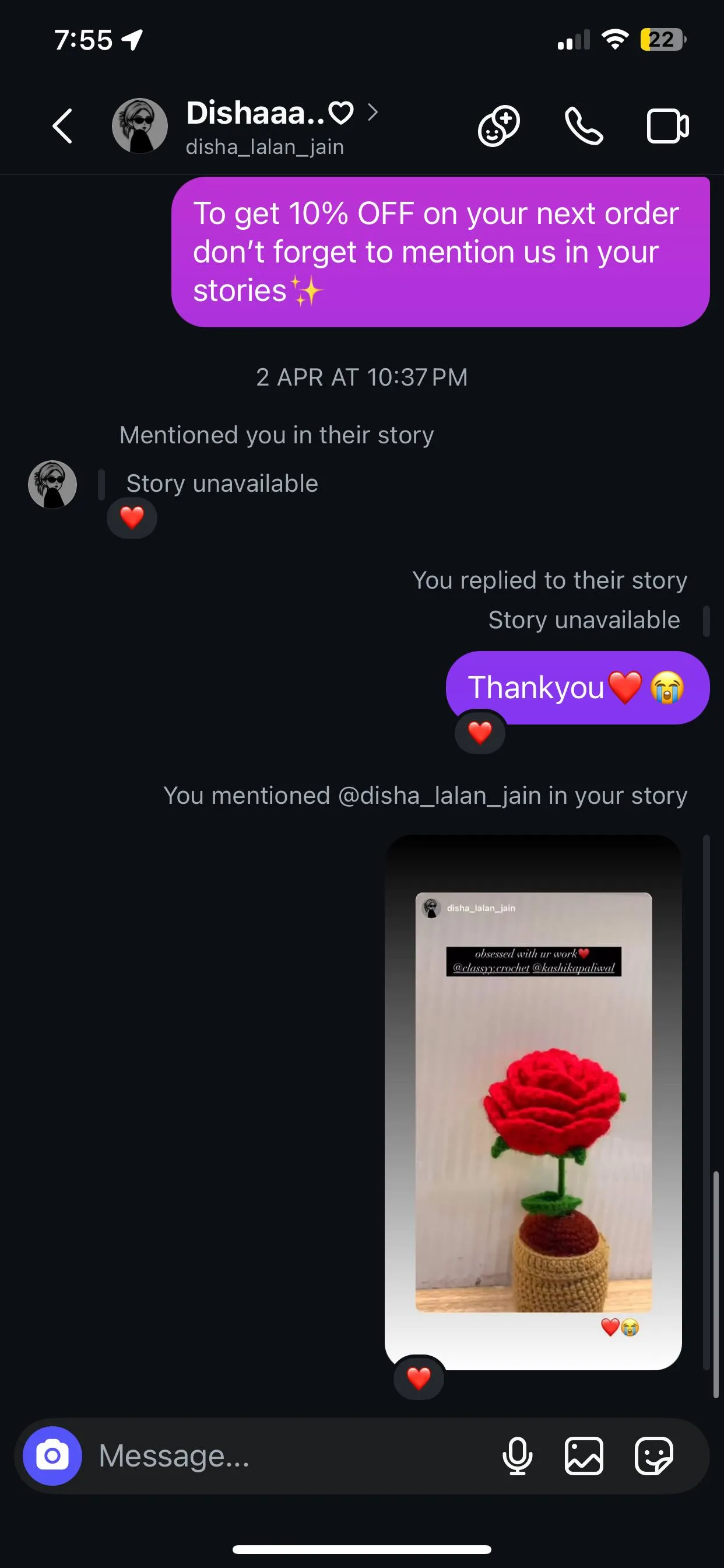Tap the heart reaction under Story unavailable
Image resolution: width=724 pixels, height=1568 pixels.
[x=131, y=518]
